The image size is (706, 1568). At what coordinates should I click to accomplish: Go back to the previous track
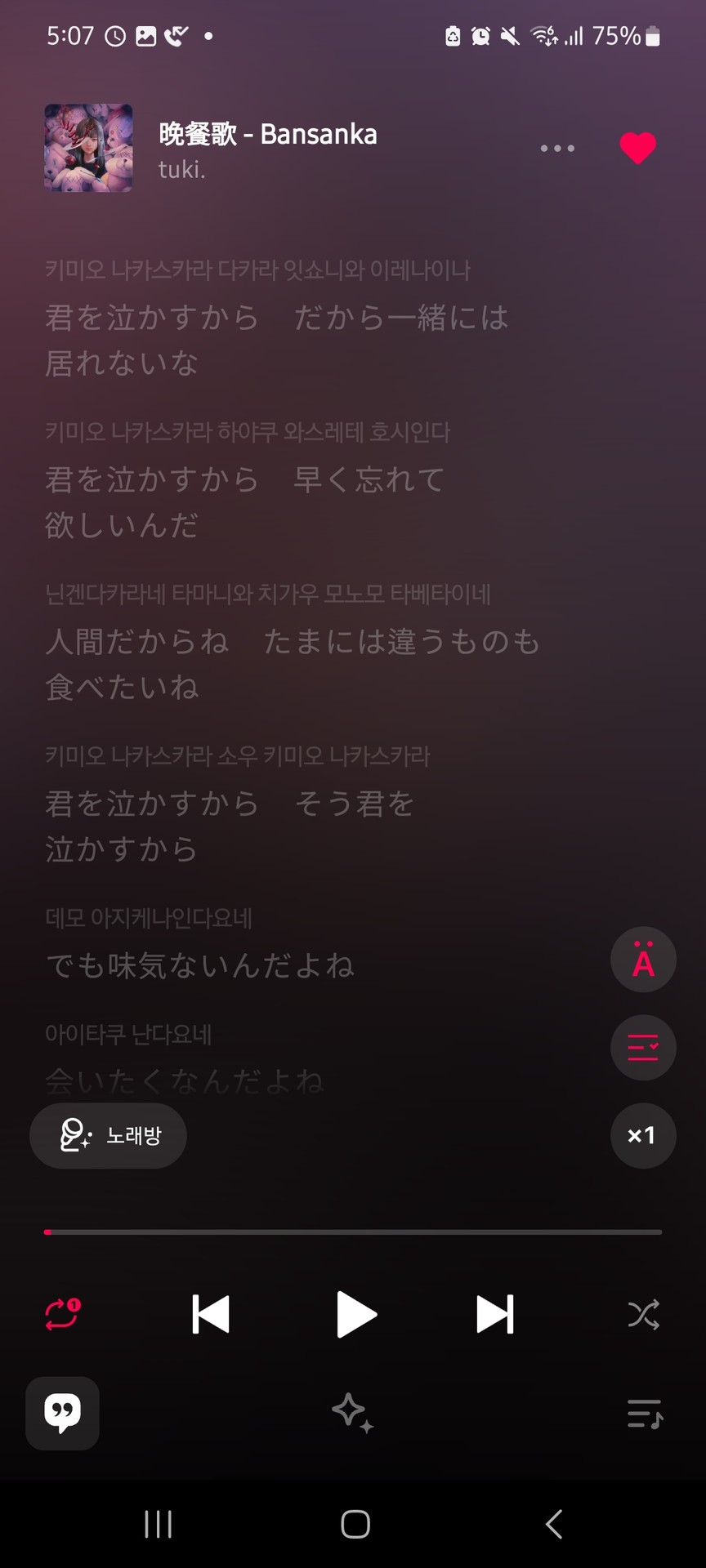[x=211, y=1314]
